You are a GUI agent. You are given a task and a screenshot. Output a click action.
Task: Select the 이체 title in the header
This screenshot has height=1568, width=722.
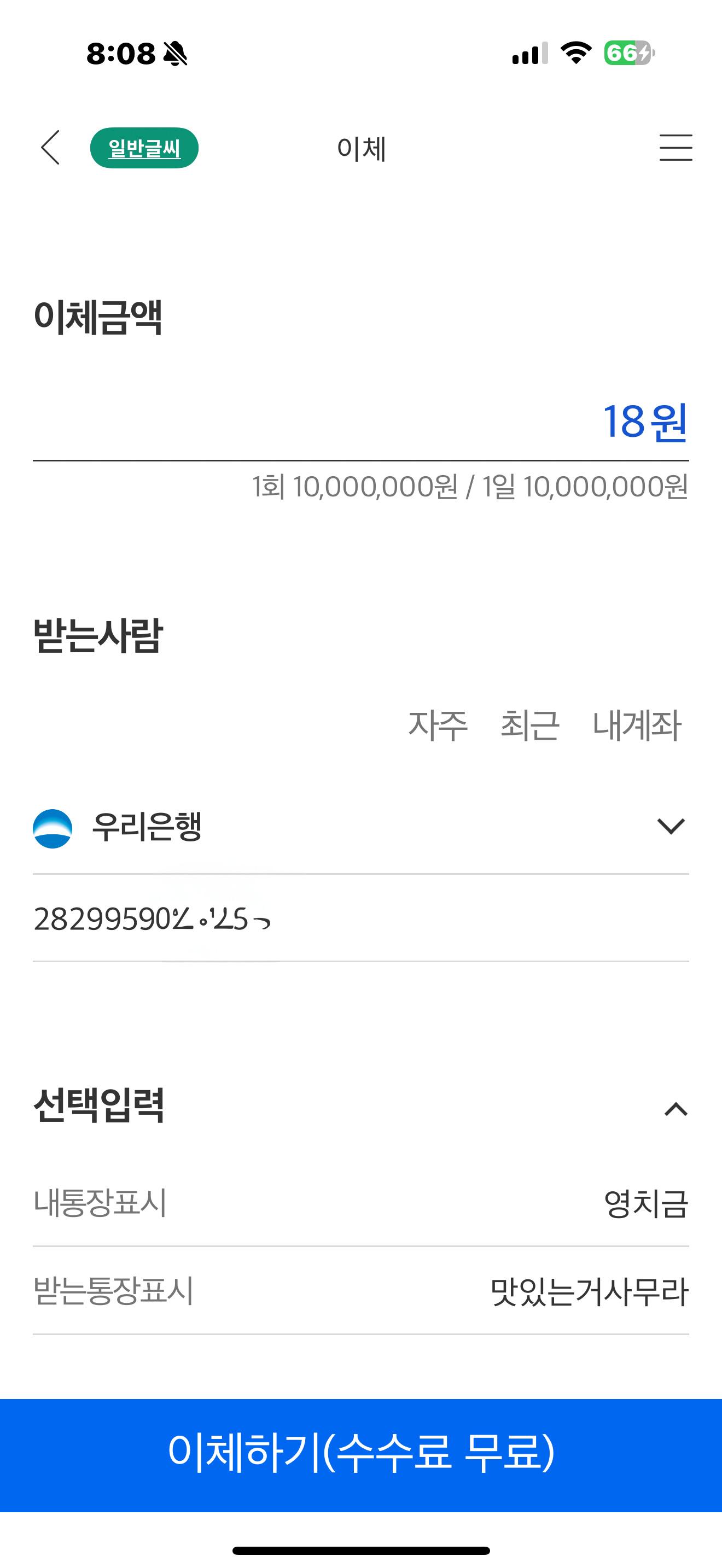(361, 148)
